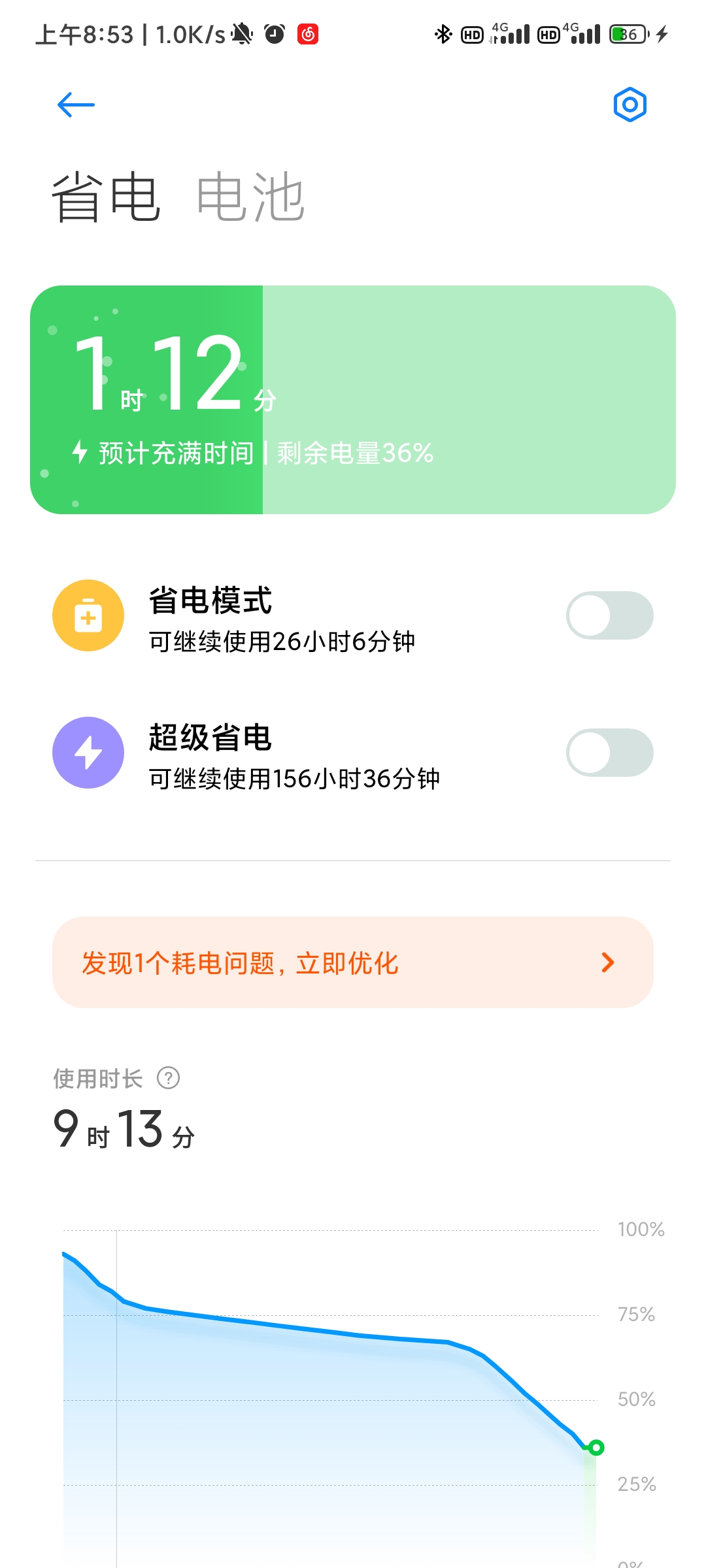Select the 省电 tab

pyautogui.click(x=106, y=197)
